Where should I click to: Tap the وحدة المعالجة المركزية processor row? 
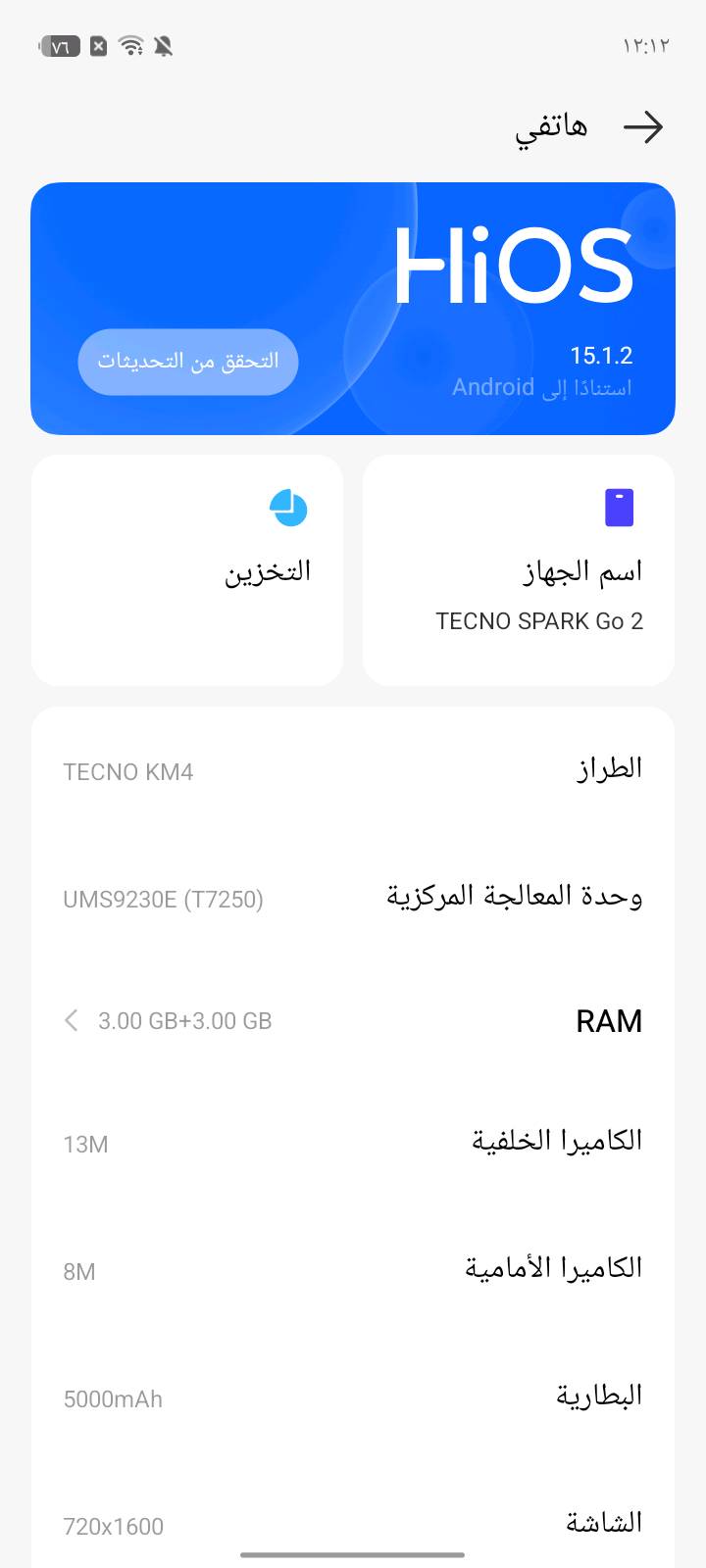pos(353,897)
